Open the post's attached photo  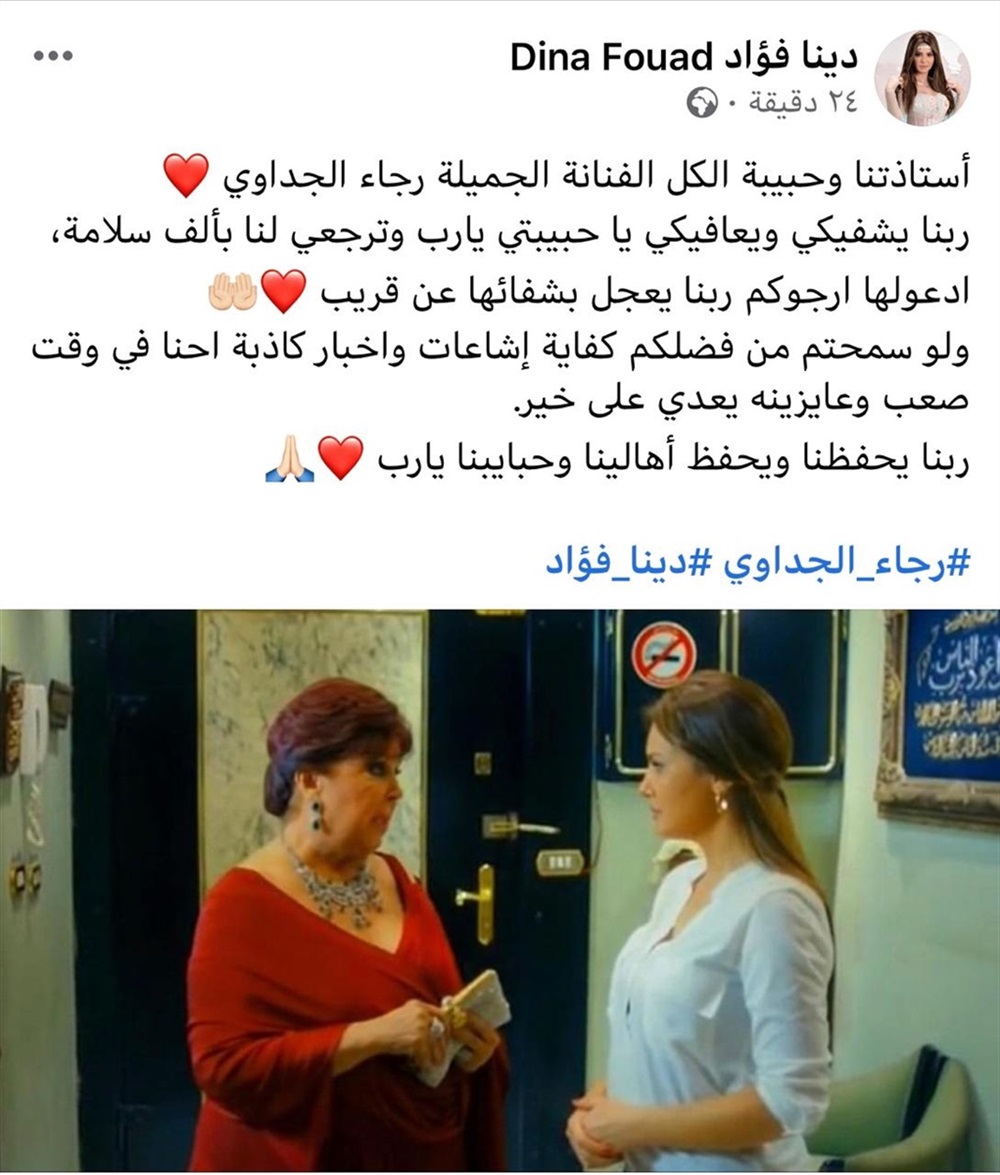[500, 890]
